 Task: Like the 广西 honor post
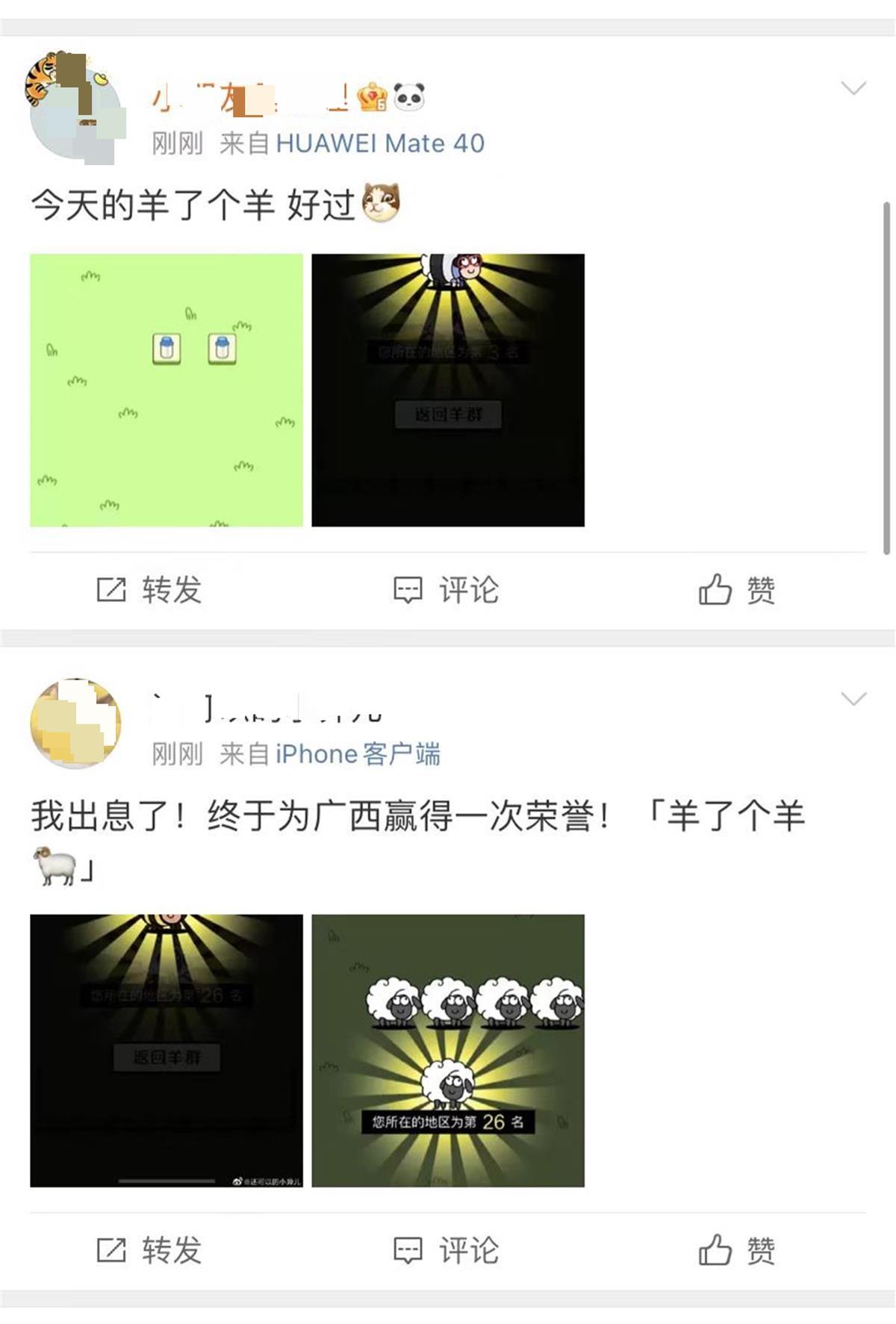point(737,1250)
